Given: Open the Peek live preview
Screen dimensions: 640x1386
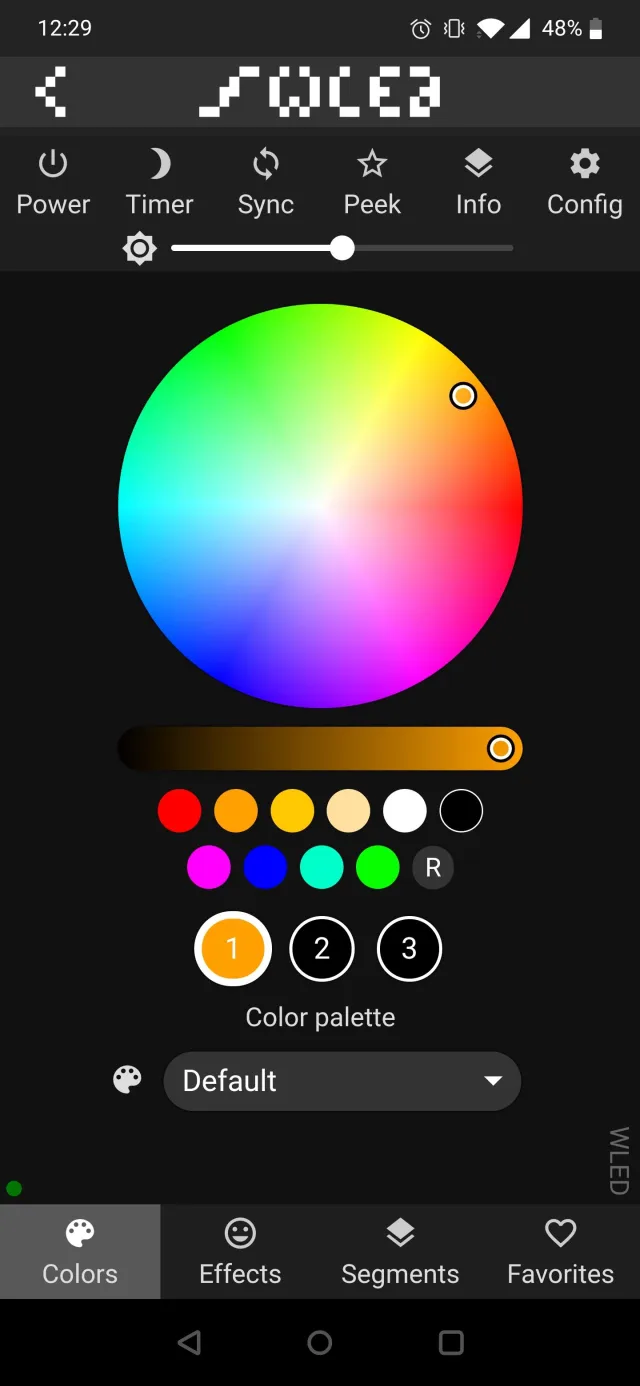Looking at the screenshot, I should tap(372, 182).
